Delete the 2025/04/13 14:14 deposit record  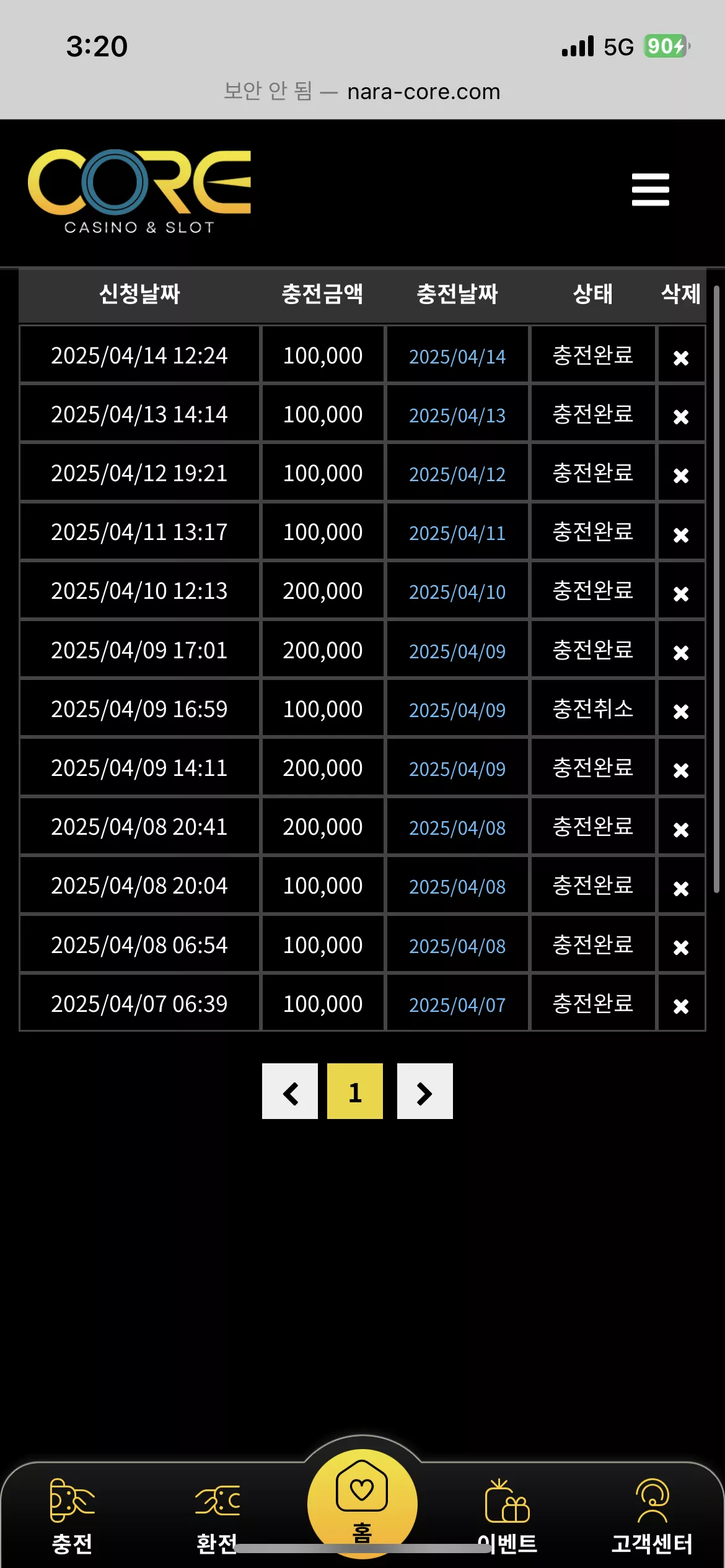pyautogui.click(x=681, y=417)
